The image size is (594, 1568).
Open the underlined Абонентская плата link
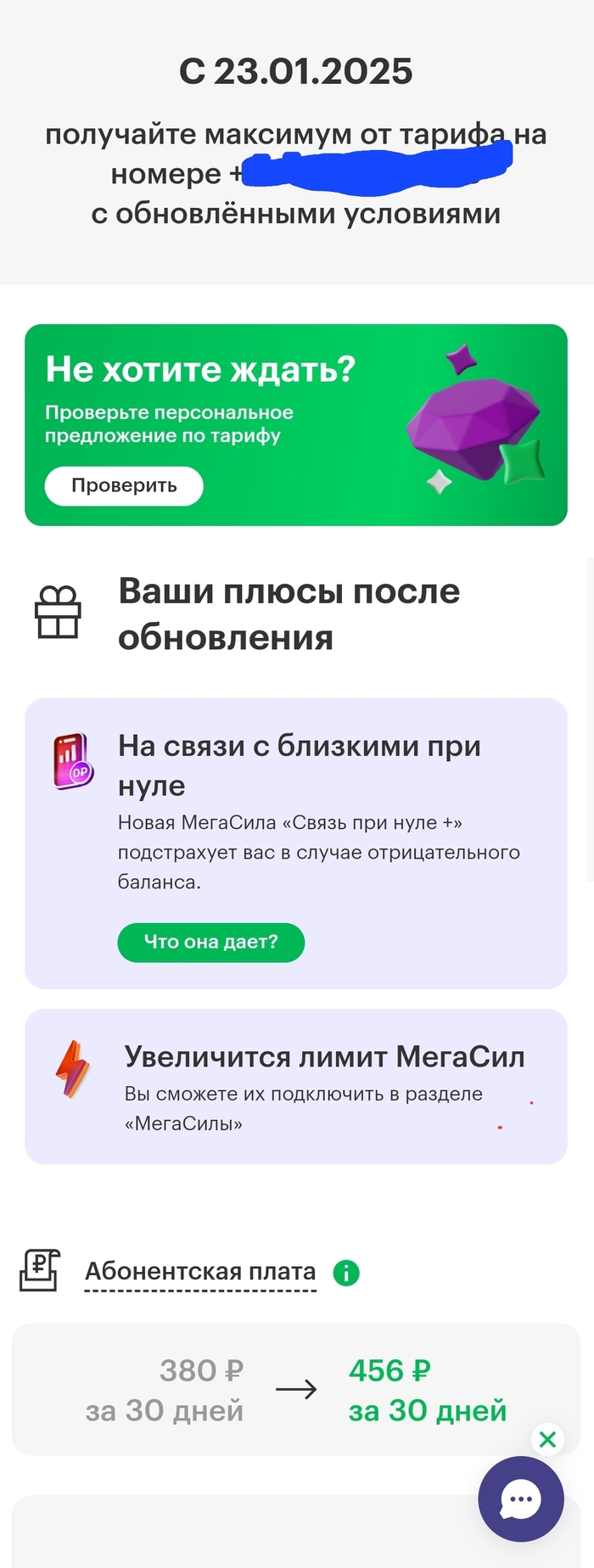[x=200, y=1272]
